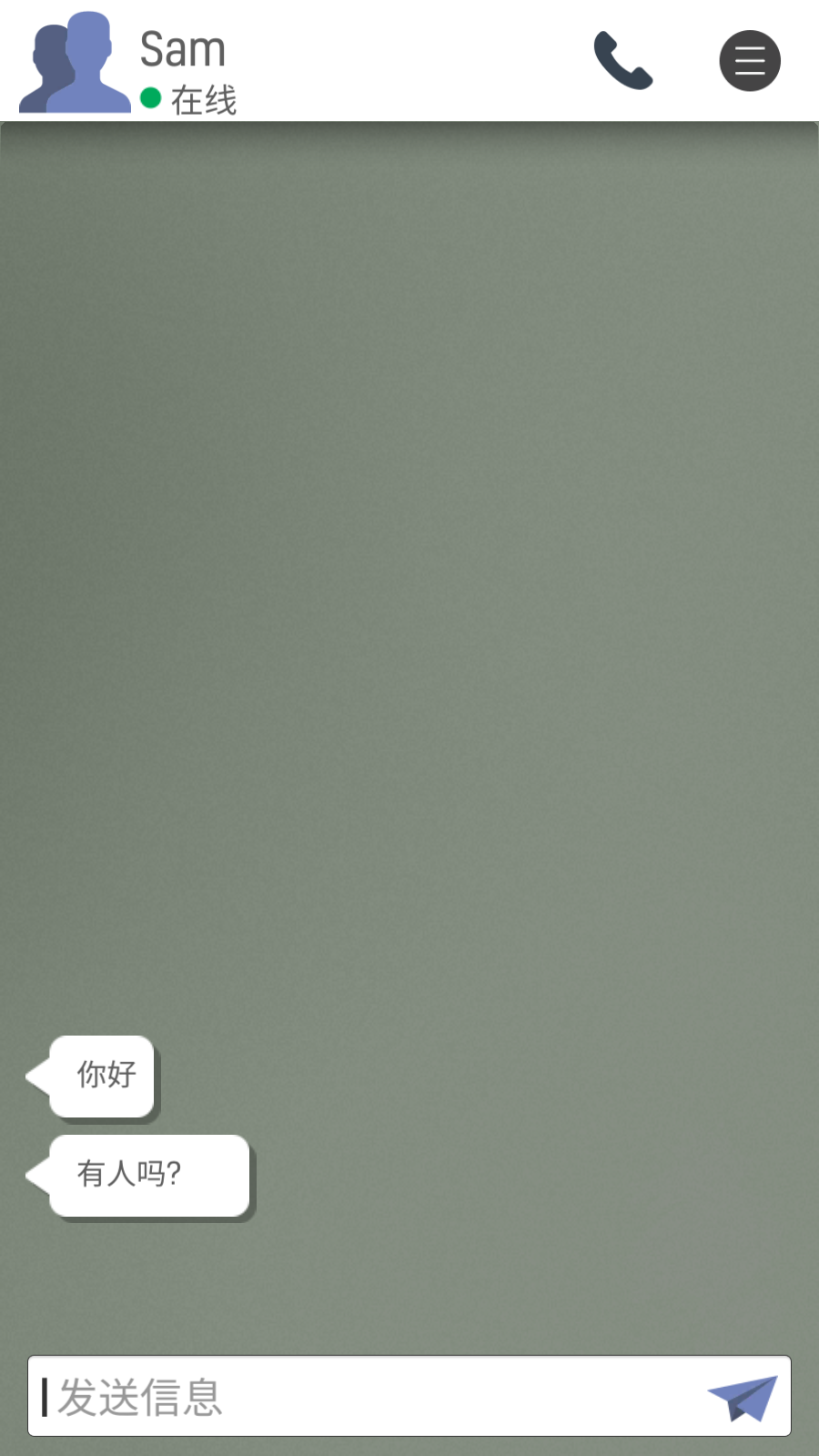819x1456 pixels.
Task: Call Sam with the phone icon
Action: (x=622, y=60)
